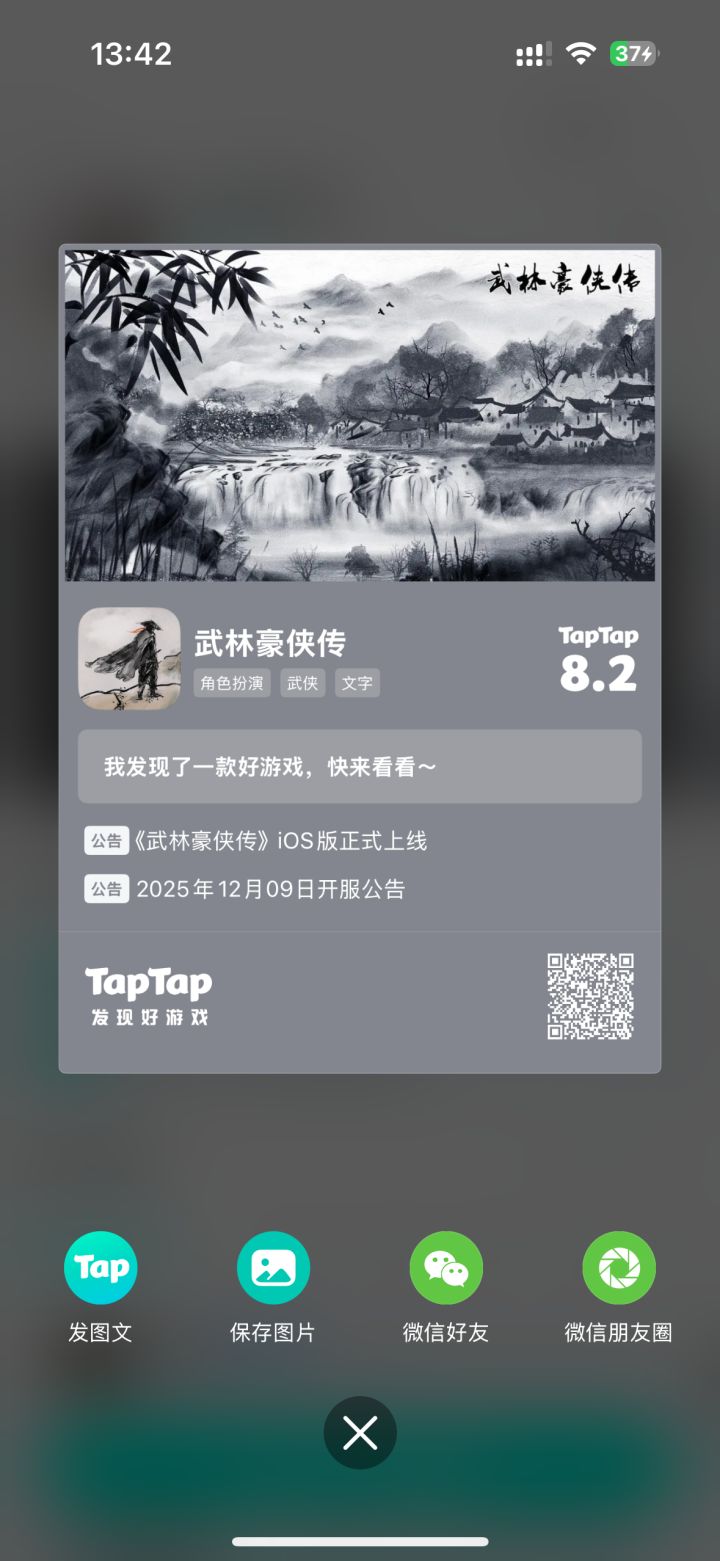This screenshot has width=720, height=1561.
Task: Select the 文字 tag
Action: pyautogui.click(x=357, y=683)
